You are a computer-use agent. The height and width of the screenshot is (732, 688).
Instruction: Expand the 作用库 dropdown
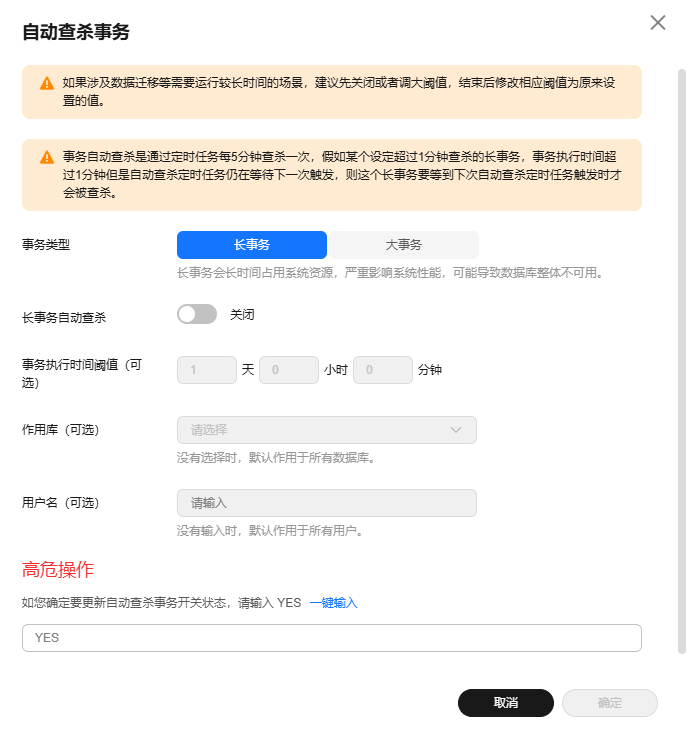(x=326, y=430)
